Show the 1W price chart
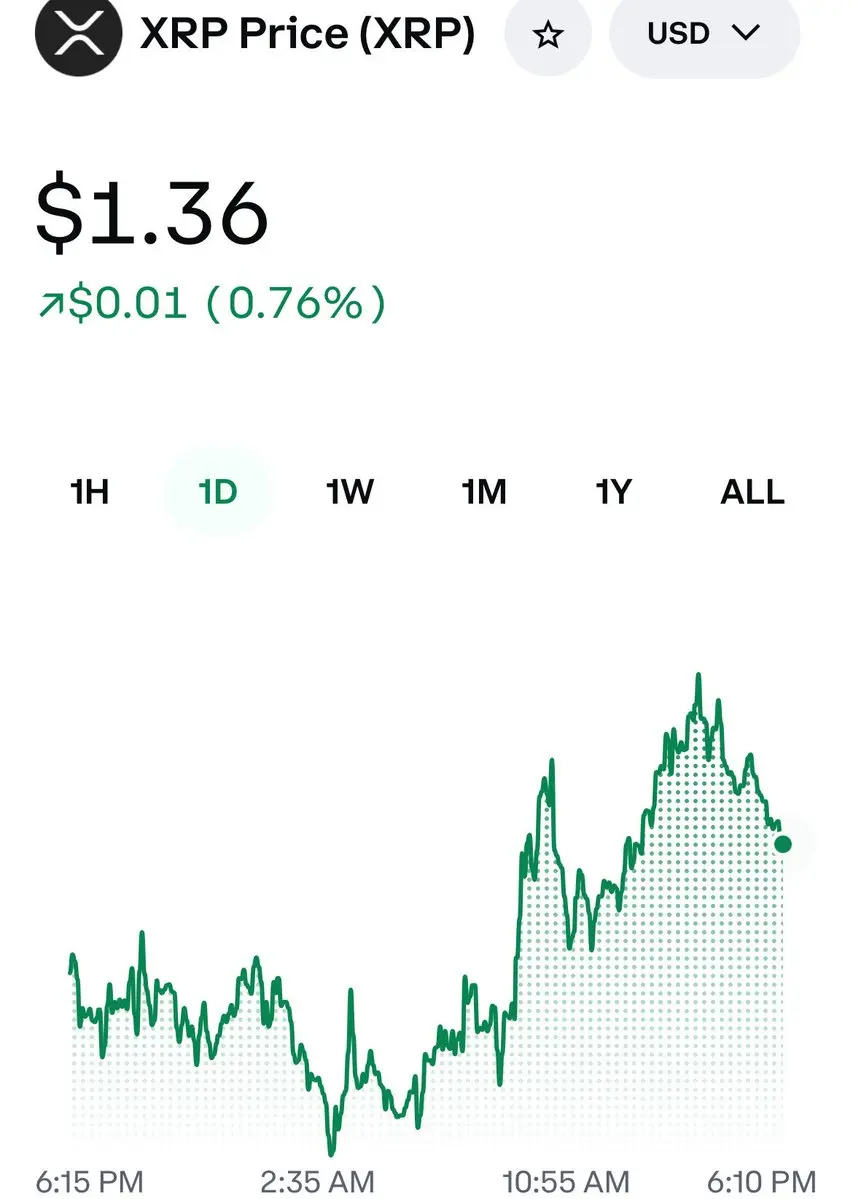This screenshot has width=853, height=1199. (350, 492)
